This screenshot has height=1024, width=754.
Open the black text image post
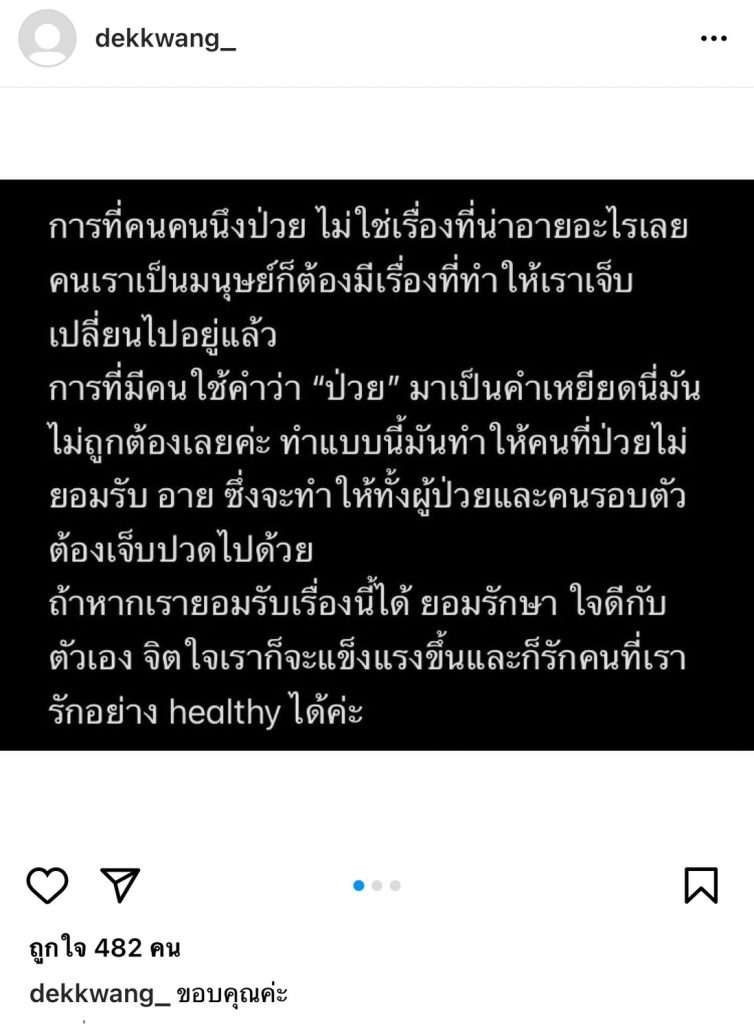[377, 465]
